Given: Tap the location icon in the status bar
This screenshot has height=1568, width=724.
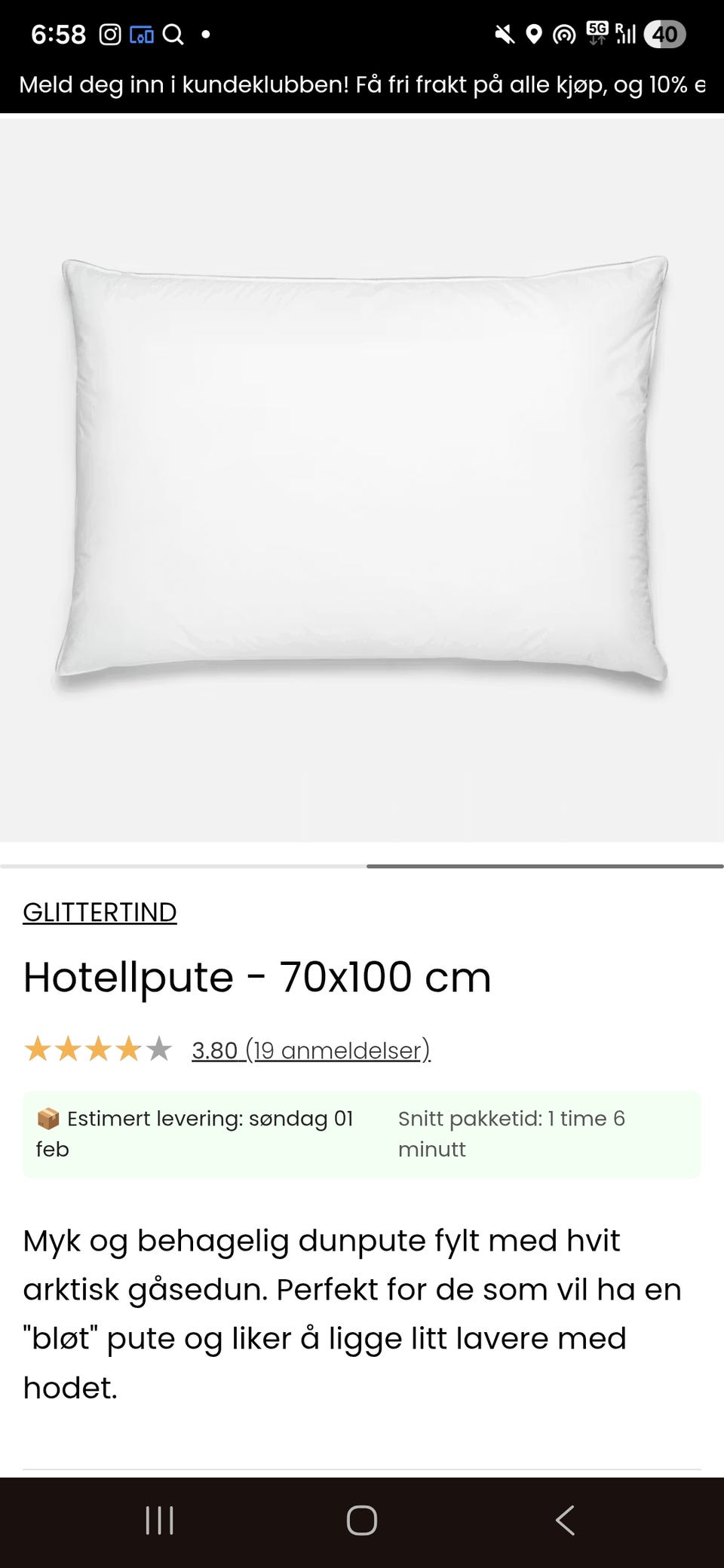Looking at the screenshot, I should point(532,34).
